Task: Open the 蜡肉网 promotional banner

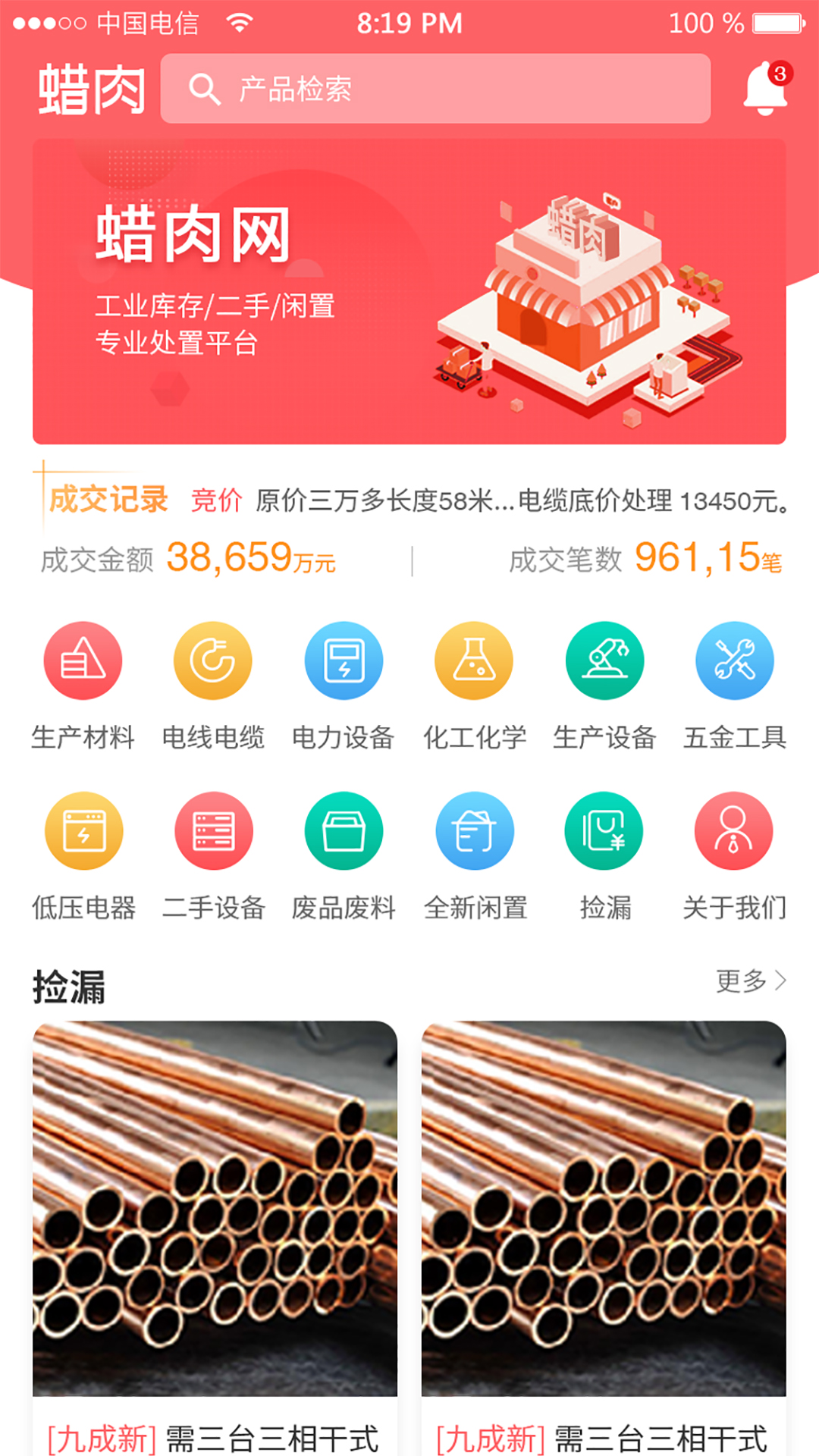Action: point(409,292)
